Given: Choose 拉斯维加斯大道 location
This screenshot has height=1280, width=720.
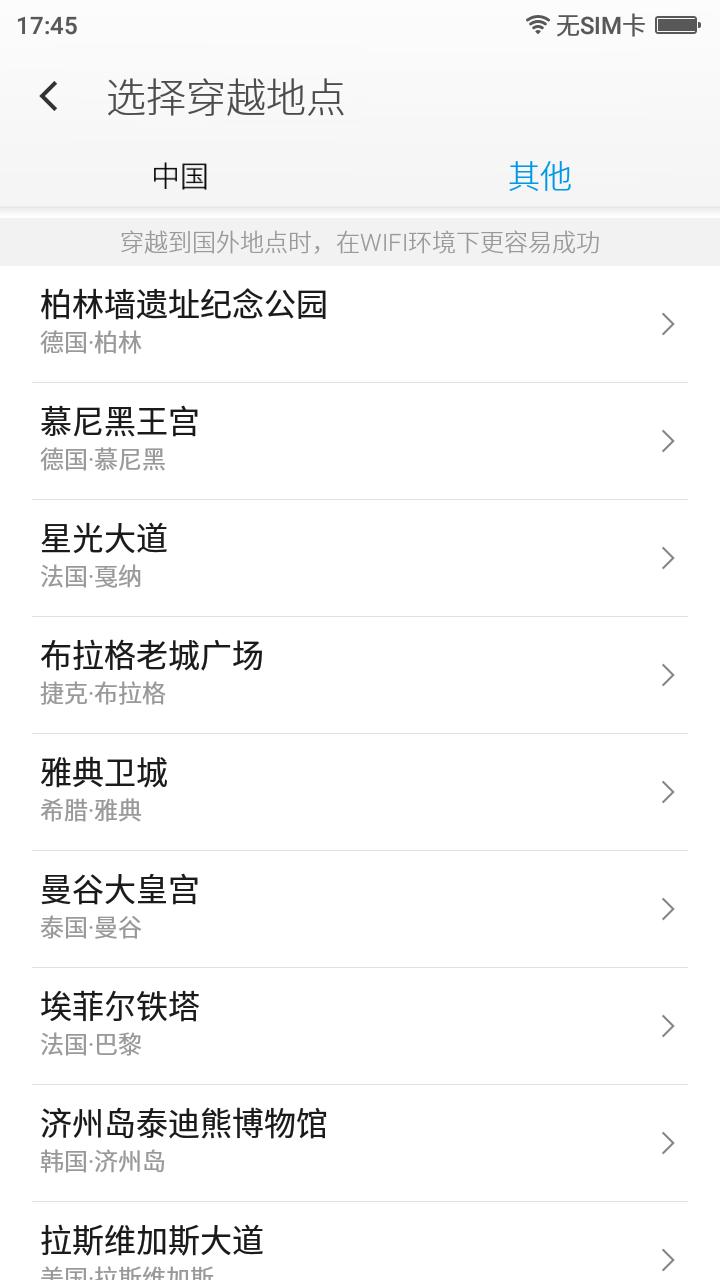Looking at the screenshot, I should coord(360,1250).
